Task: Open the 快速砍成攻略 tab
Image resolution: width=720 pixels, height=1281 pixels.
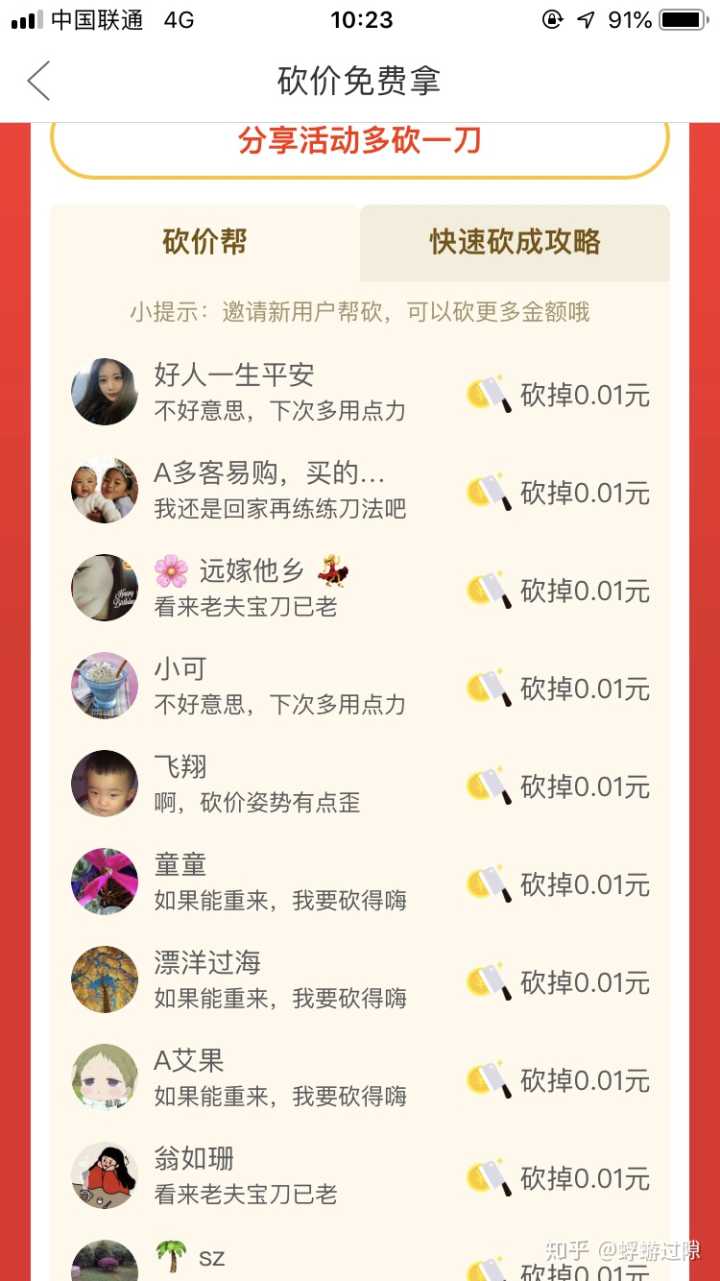Action: [515, 242]
